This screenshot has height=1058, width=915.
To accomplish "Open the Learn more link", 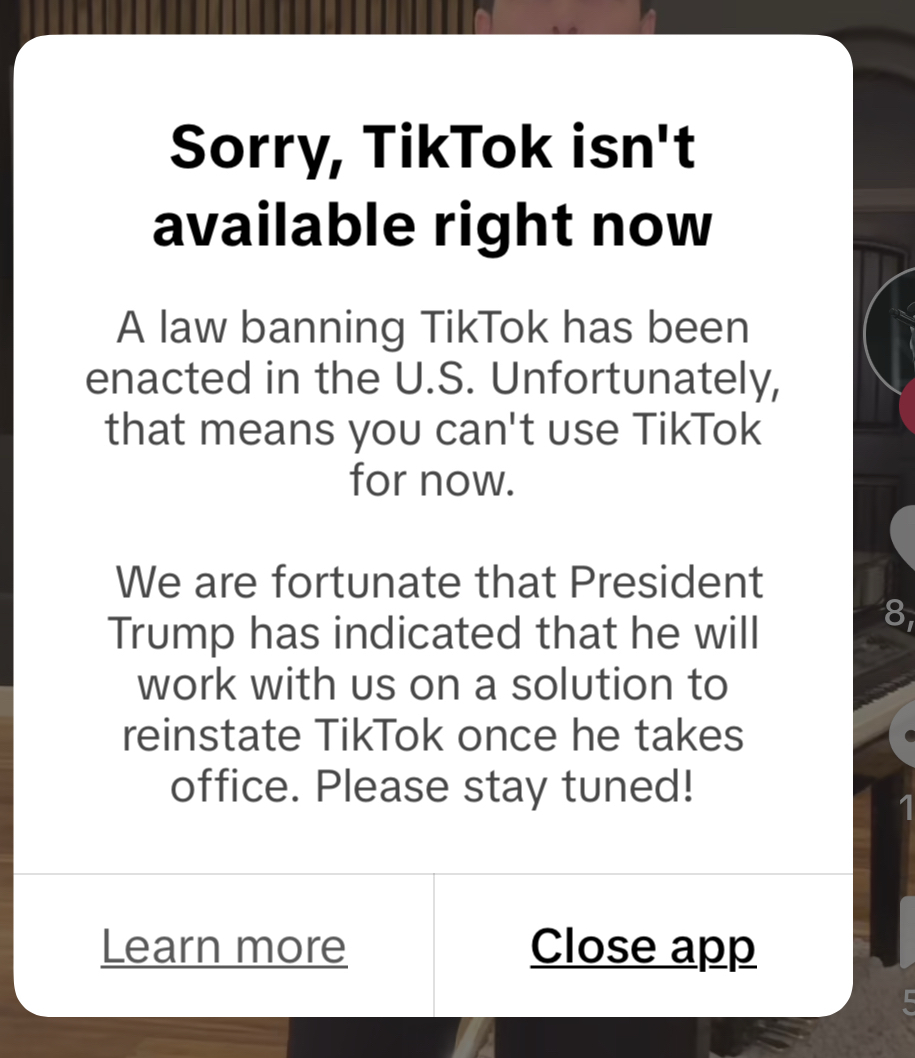I will pos(223,945).
